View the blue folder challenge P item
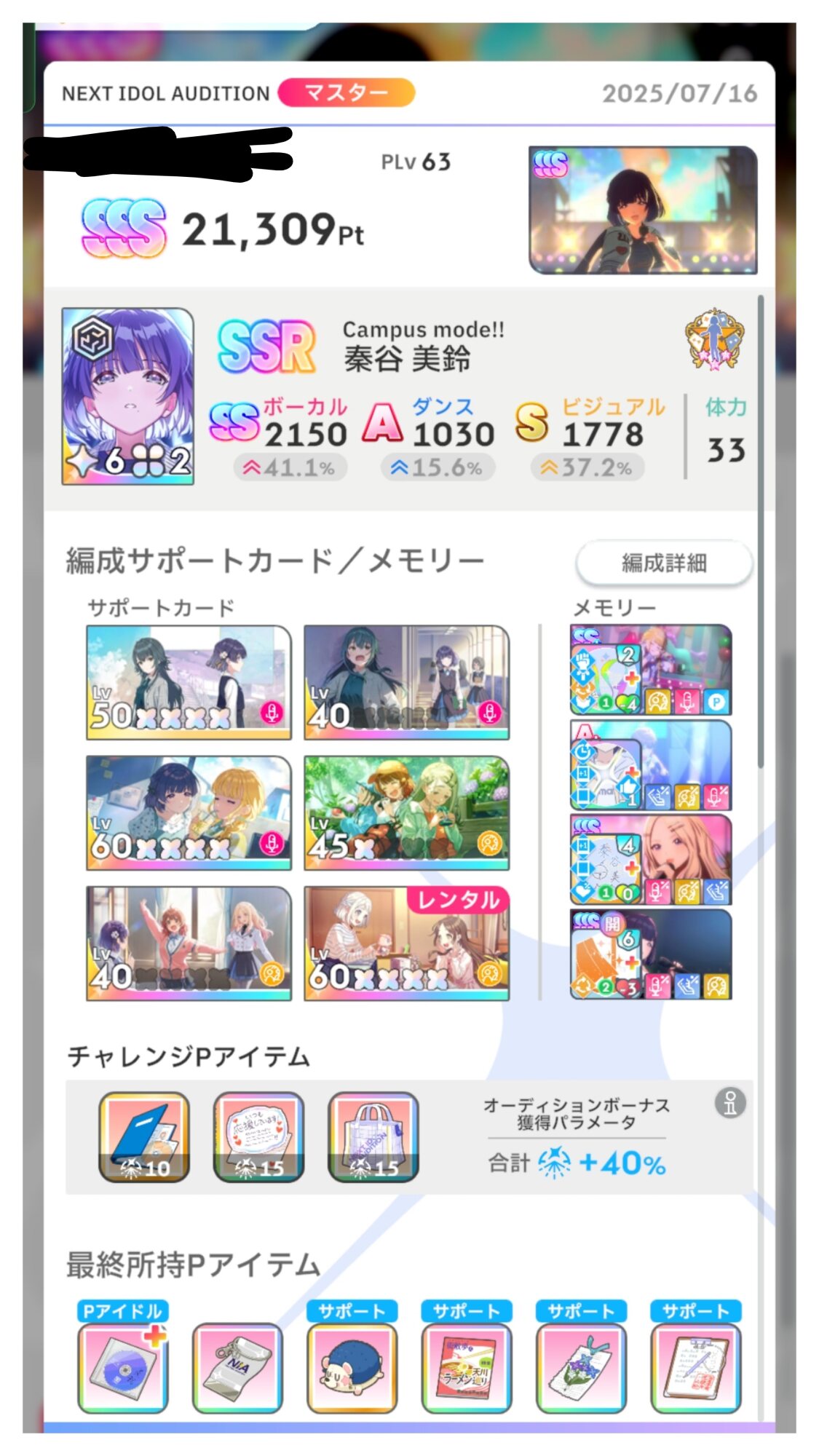The image size is (819, 1456). pyautogui.click(x=144, y=1136)
